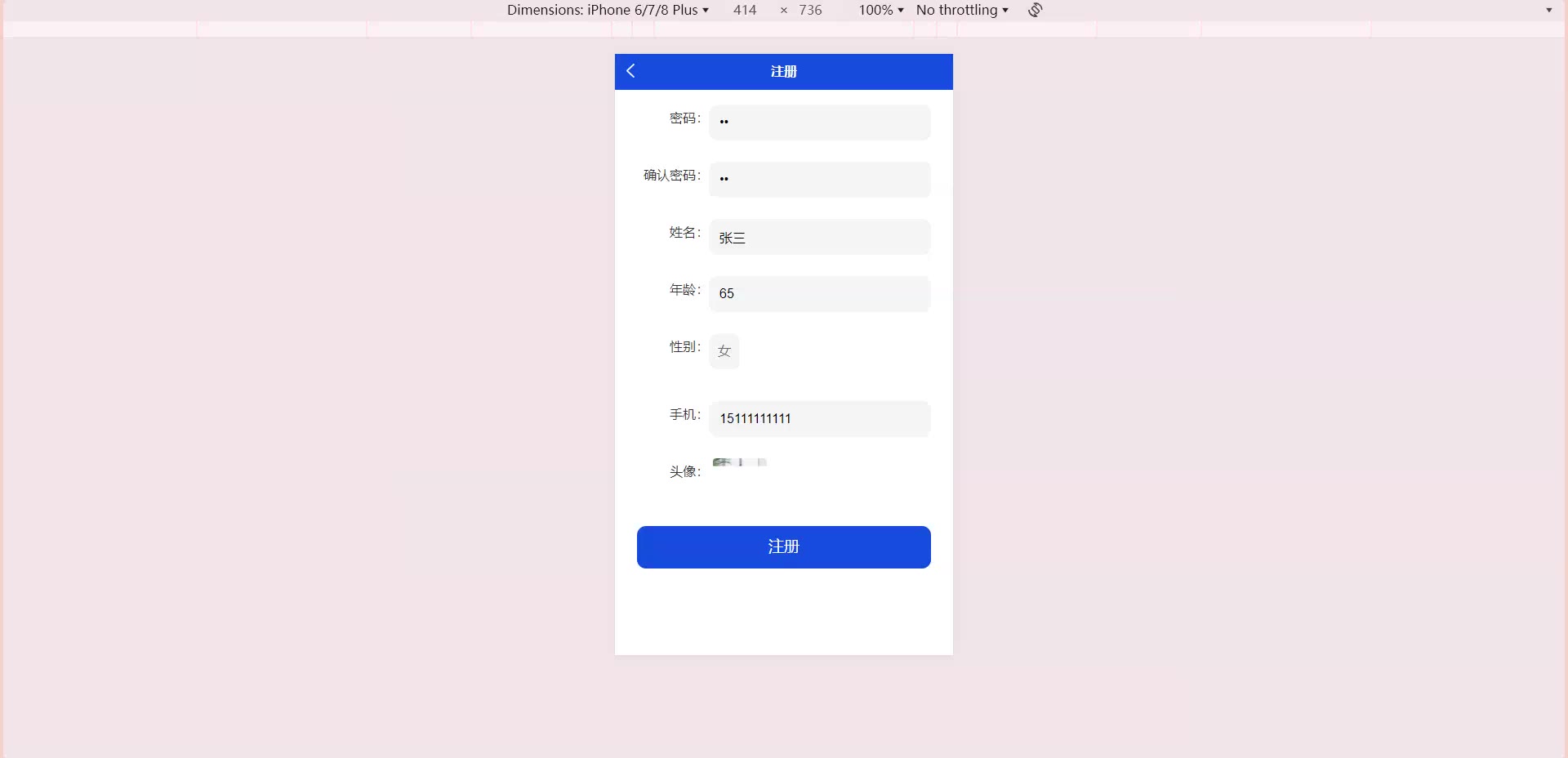Edit the 手机 phone number field

point(819,419)
